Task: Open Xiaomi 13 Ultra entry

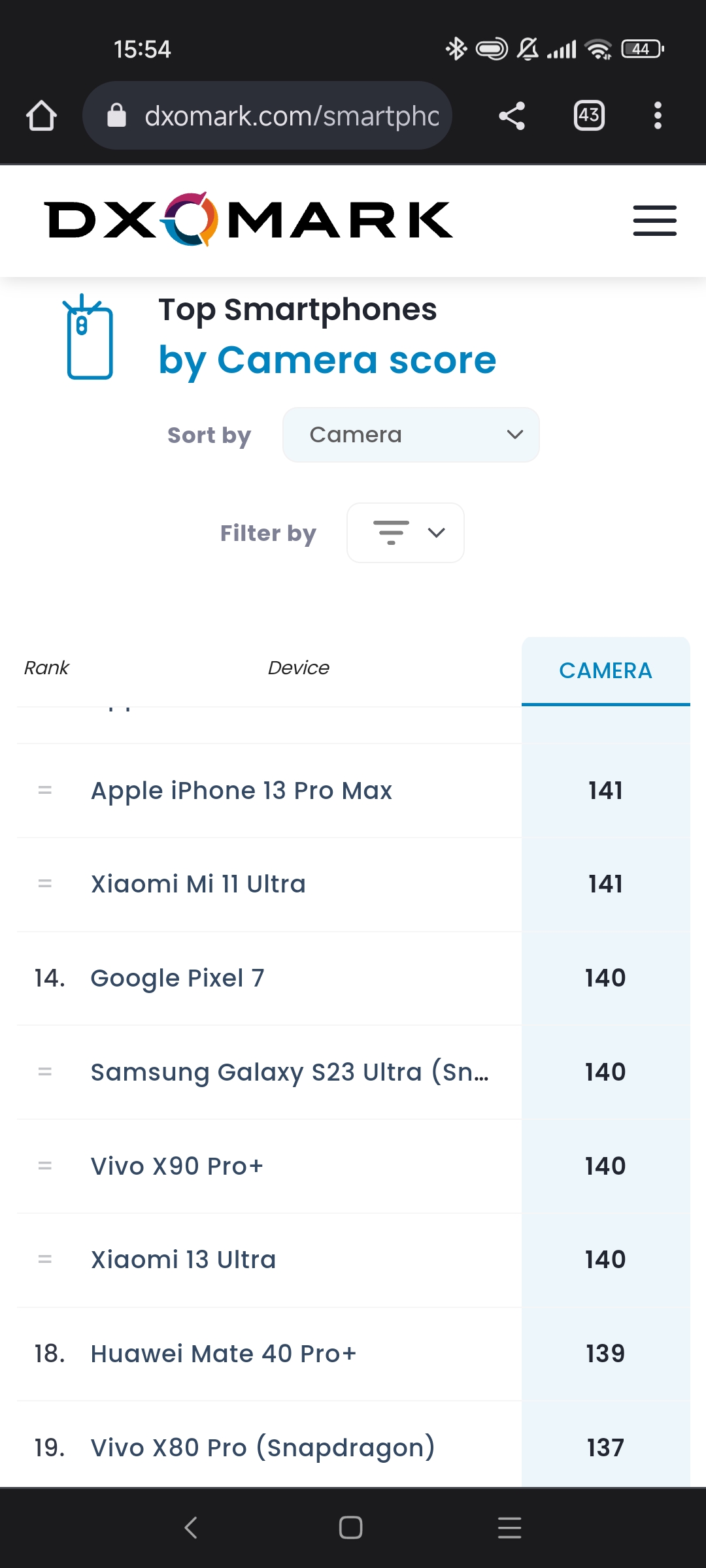Action: point(183,1260)
